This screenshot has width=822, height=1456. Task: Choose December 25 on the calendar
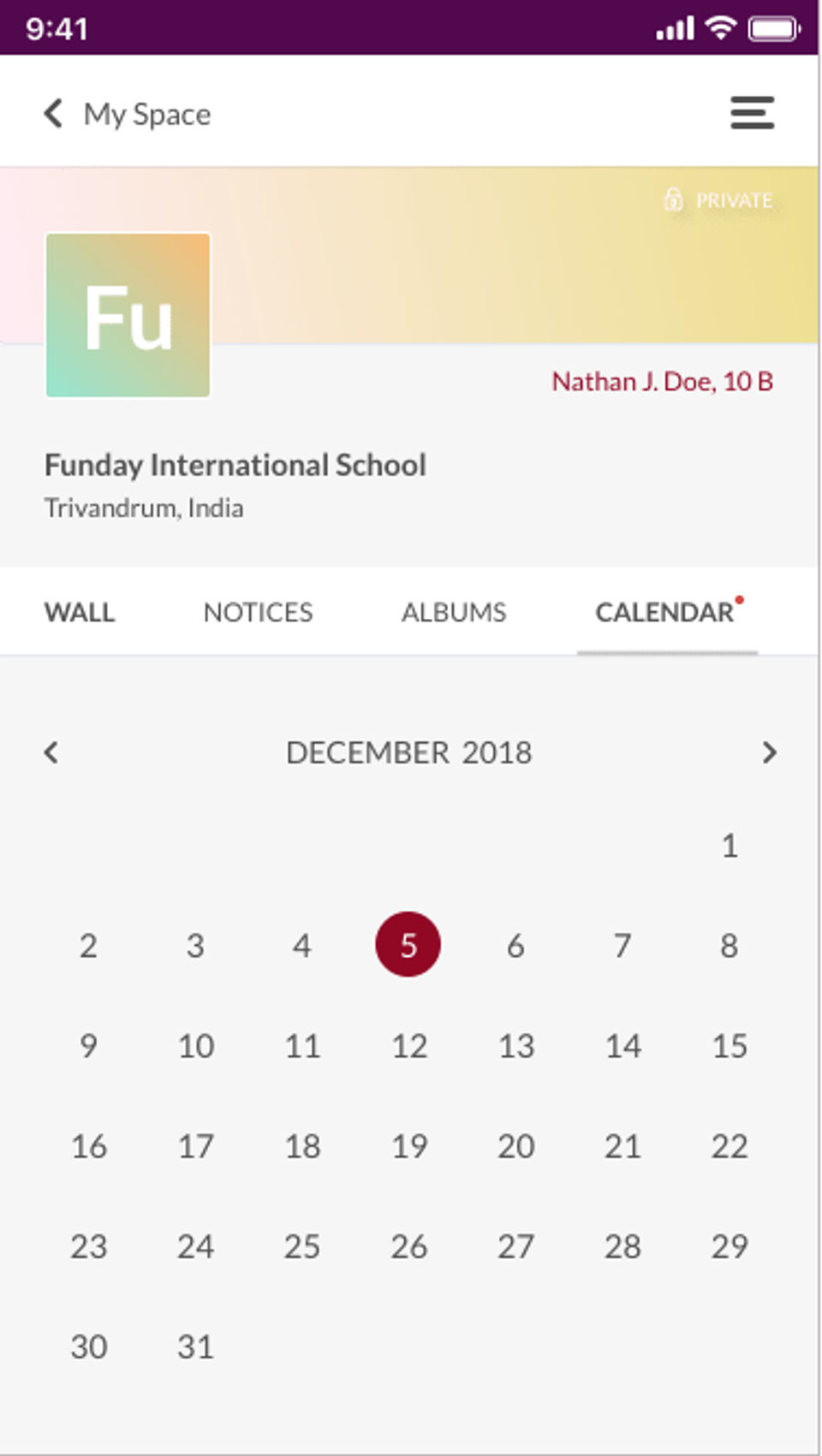[x=301, y=1246]
